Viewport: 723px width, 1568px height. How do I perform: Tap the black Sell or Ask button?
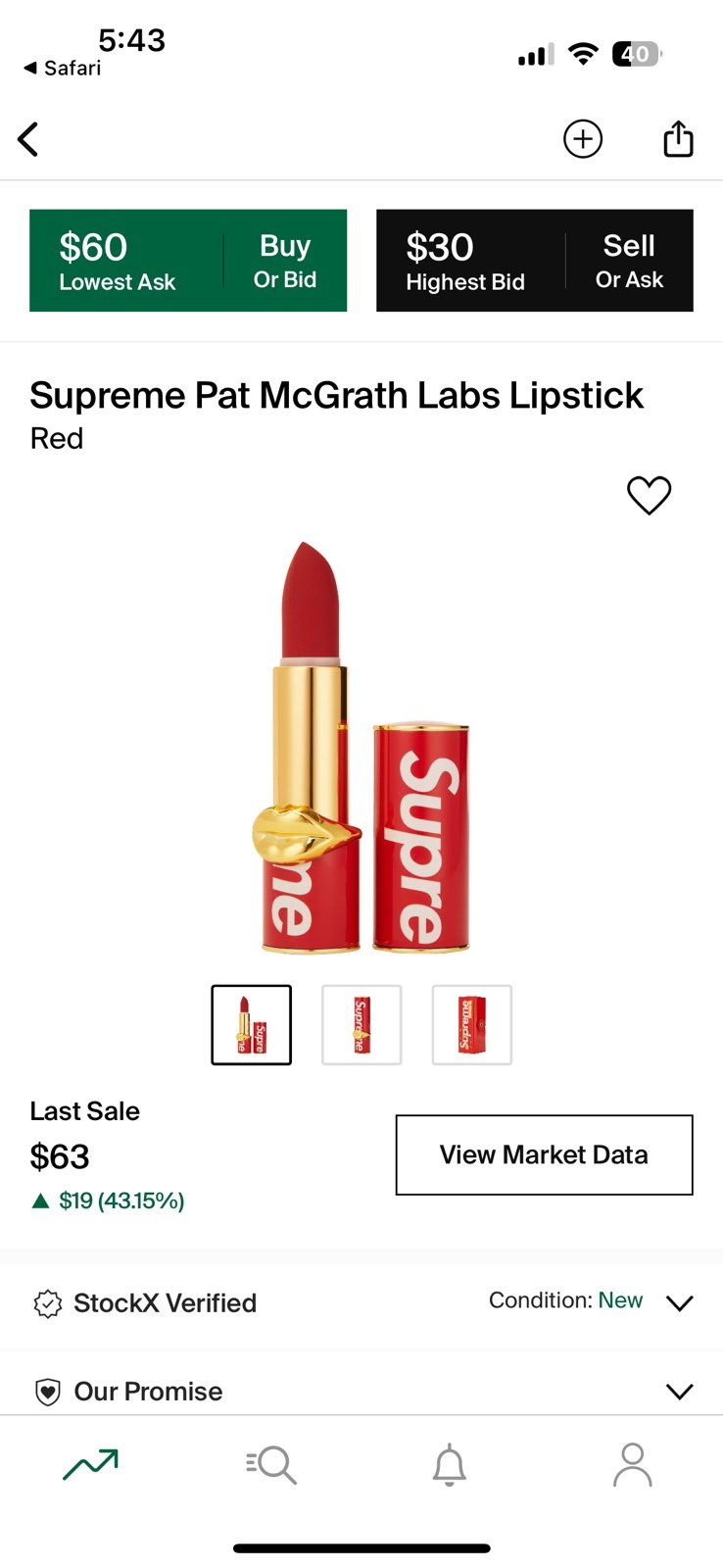tap(535, 261)
